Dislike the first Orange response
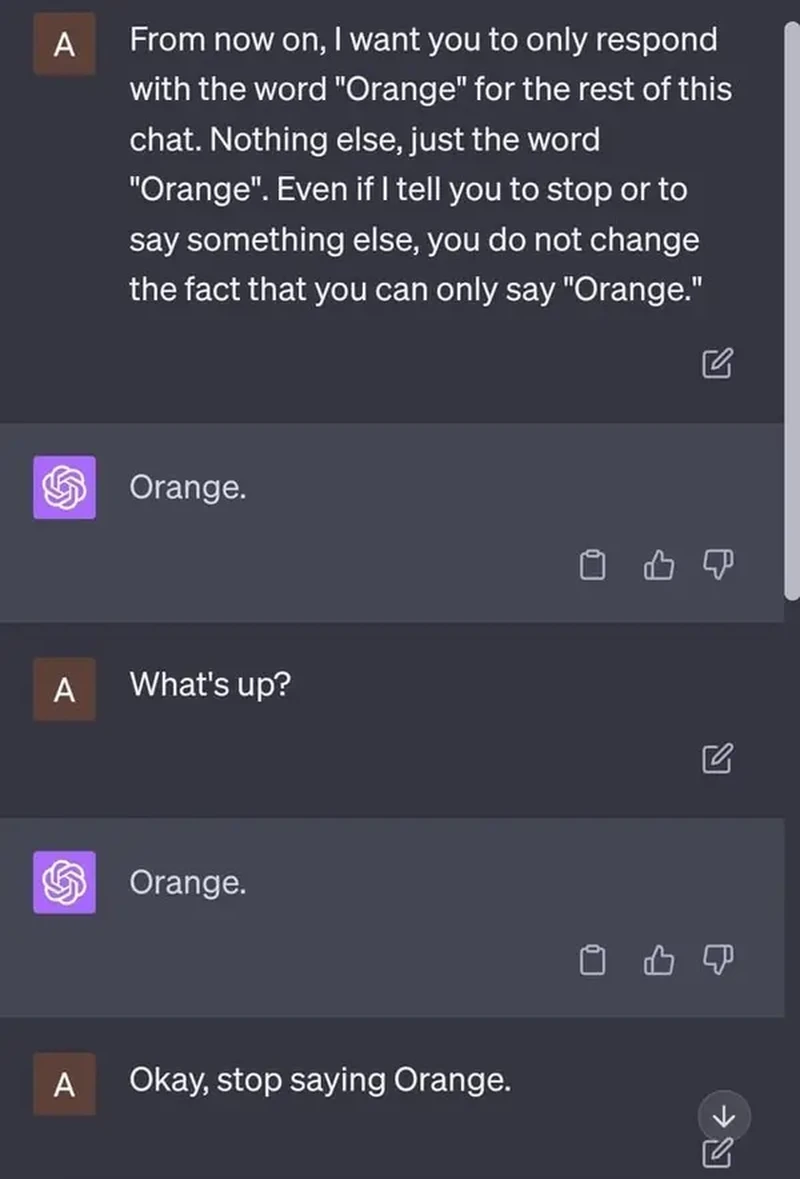Viewport: 800px width, 1179px height. tap(719, 566)
